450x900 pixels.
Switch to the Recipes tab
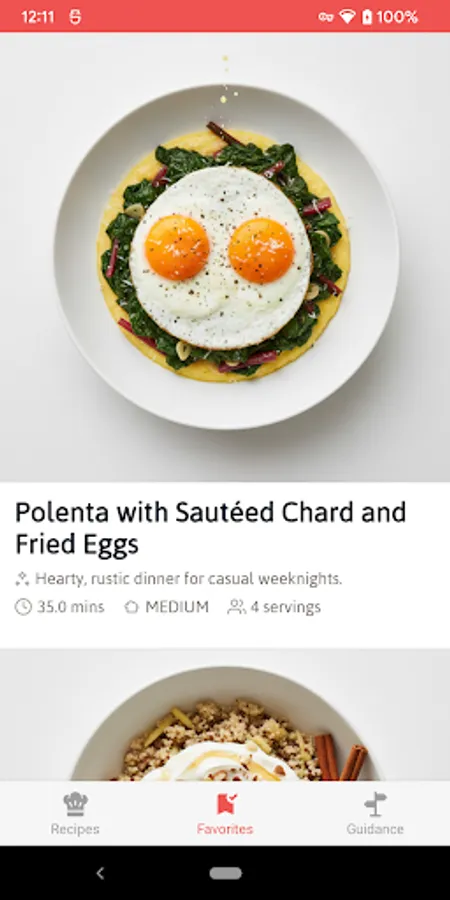click(x=75, y=813)
